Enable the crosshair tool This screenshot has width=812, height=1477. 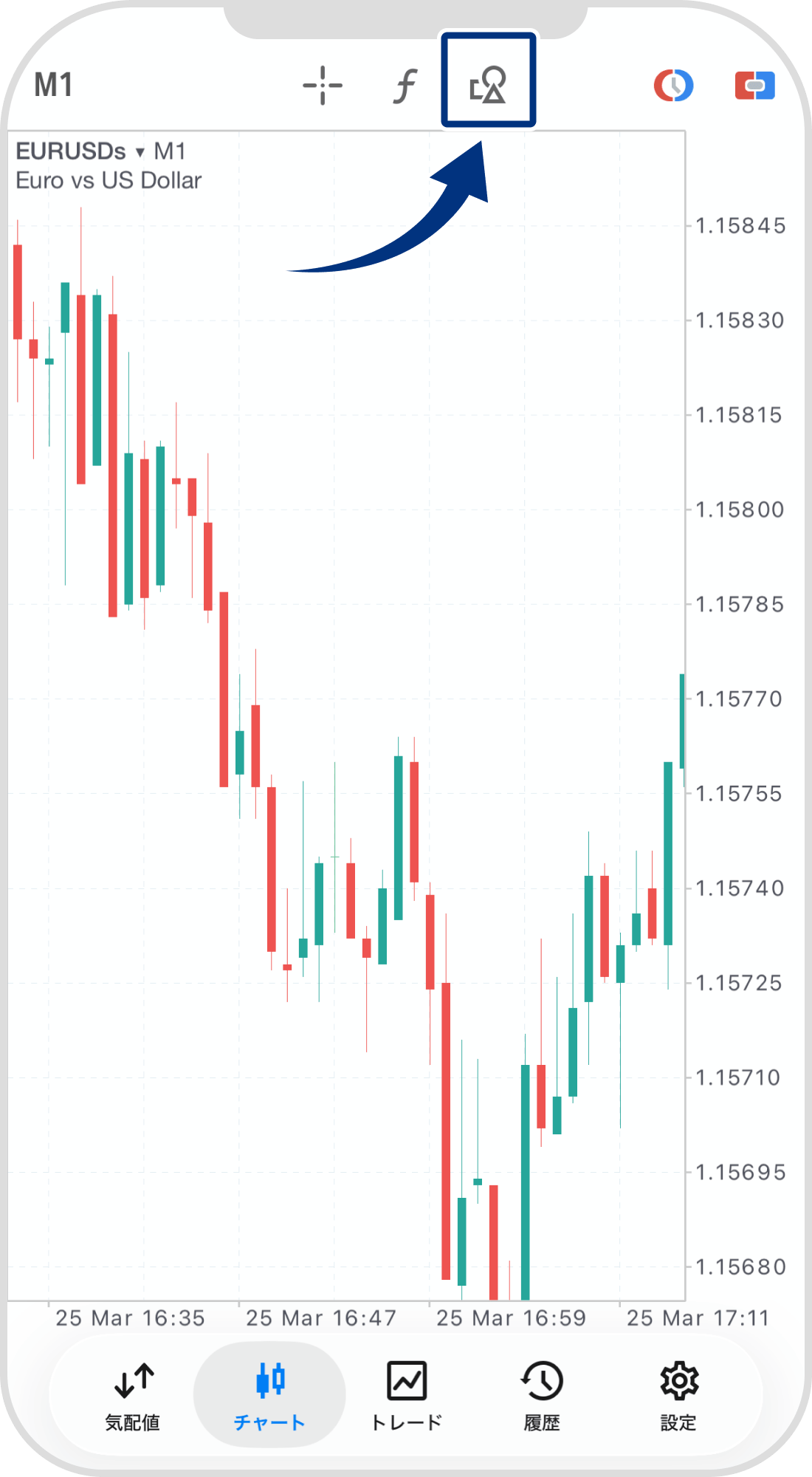(x=323, y=86)
